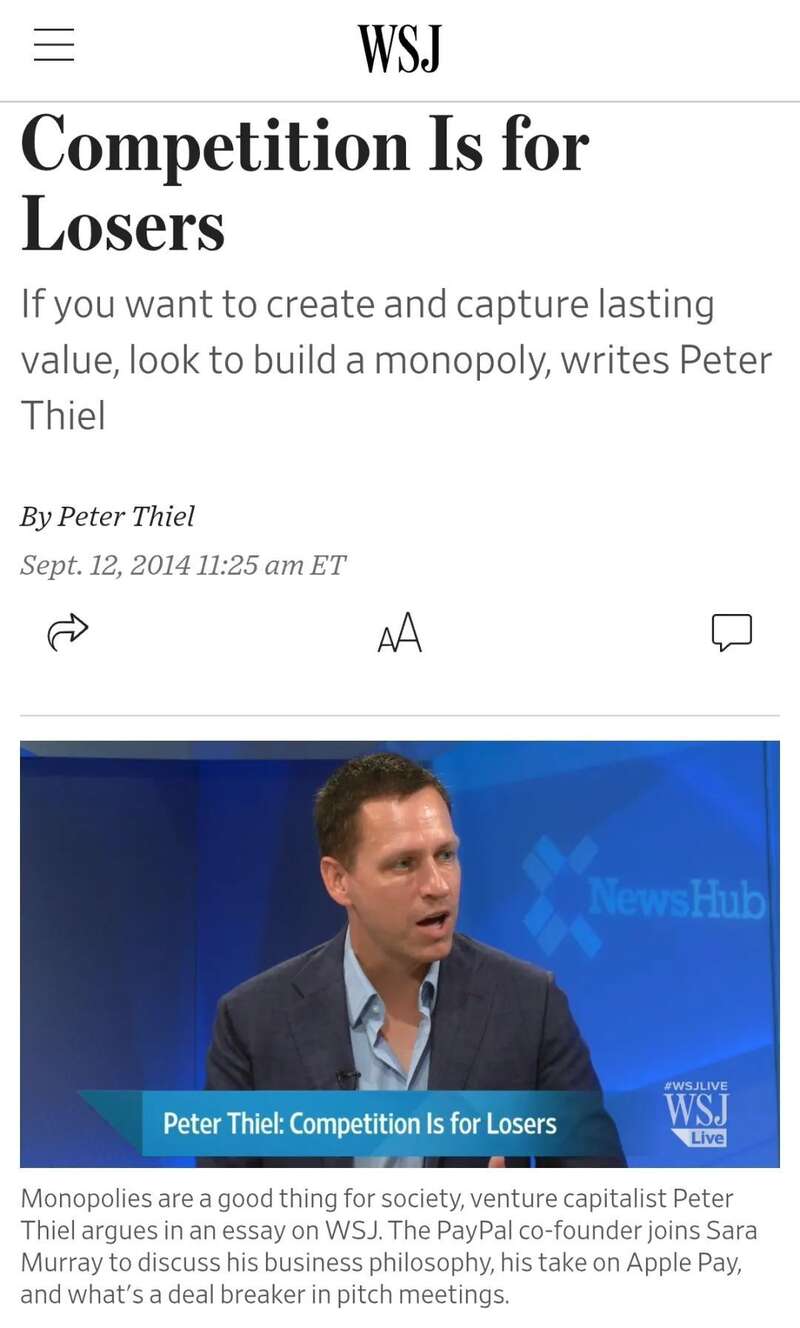Viewport: 800px width, 1328px height.
Task: Go to WSJ home via logo
Action: [399, 48]
